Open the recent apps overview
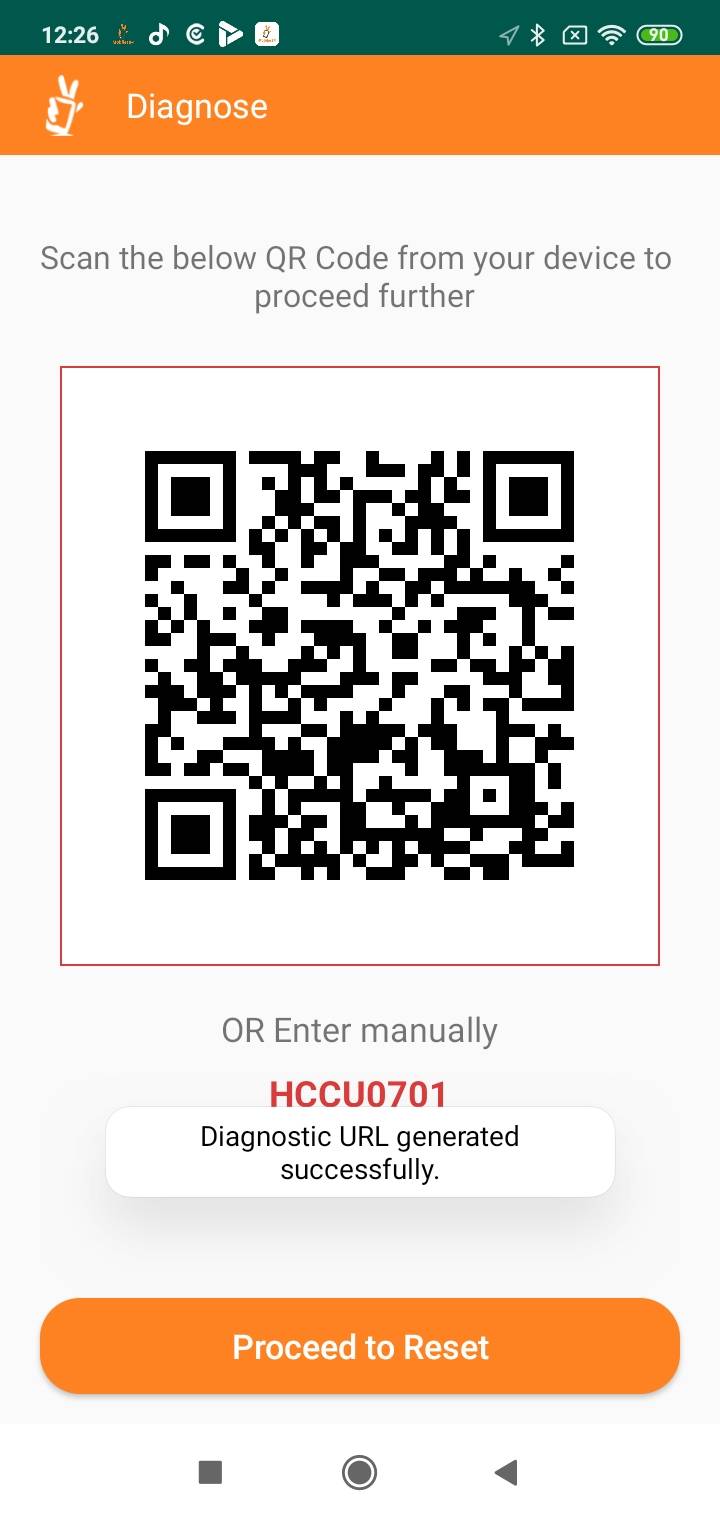 click(210, 1472)
